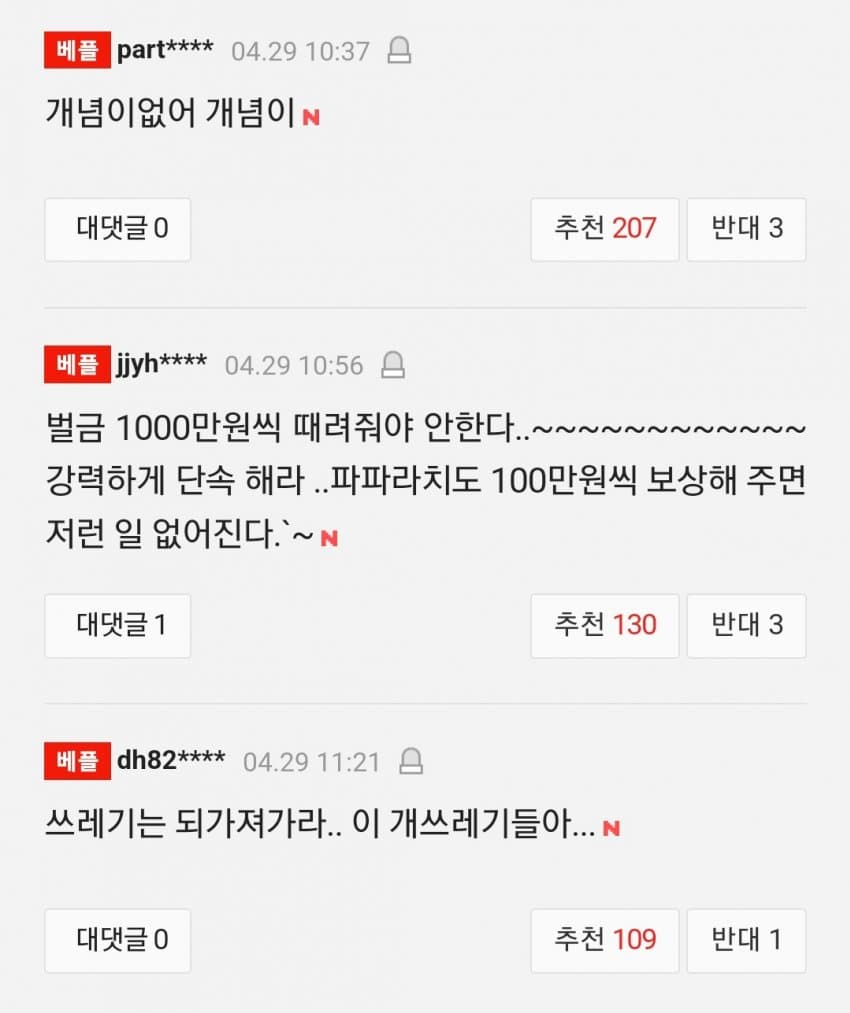This screenshot has height=1013, width=850.
Task: Downvote dh82****'s comment (반대 1)
Action: 746,940
